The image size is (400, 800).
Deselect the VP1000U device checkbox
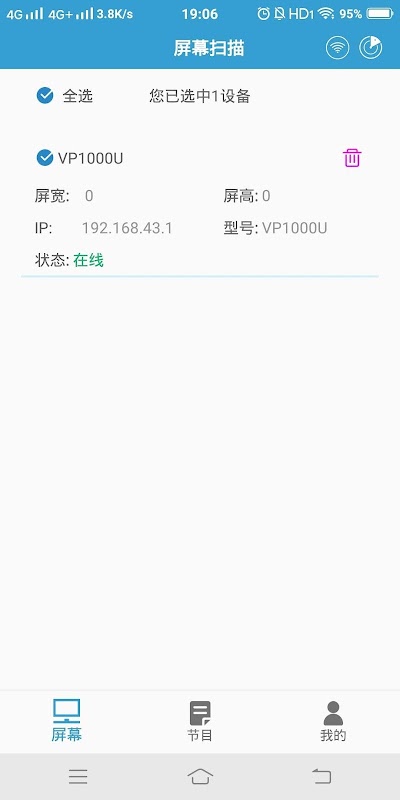tap(45, 158)
